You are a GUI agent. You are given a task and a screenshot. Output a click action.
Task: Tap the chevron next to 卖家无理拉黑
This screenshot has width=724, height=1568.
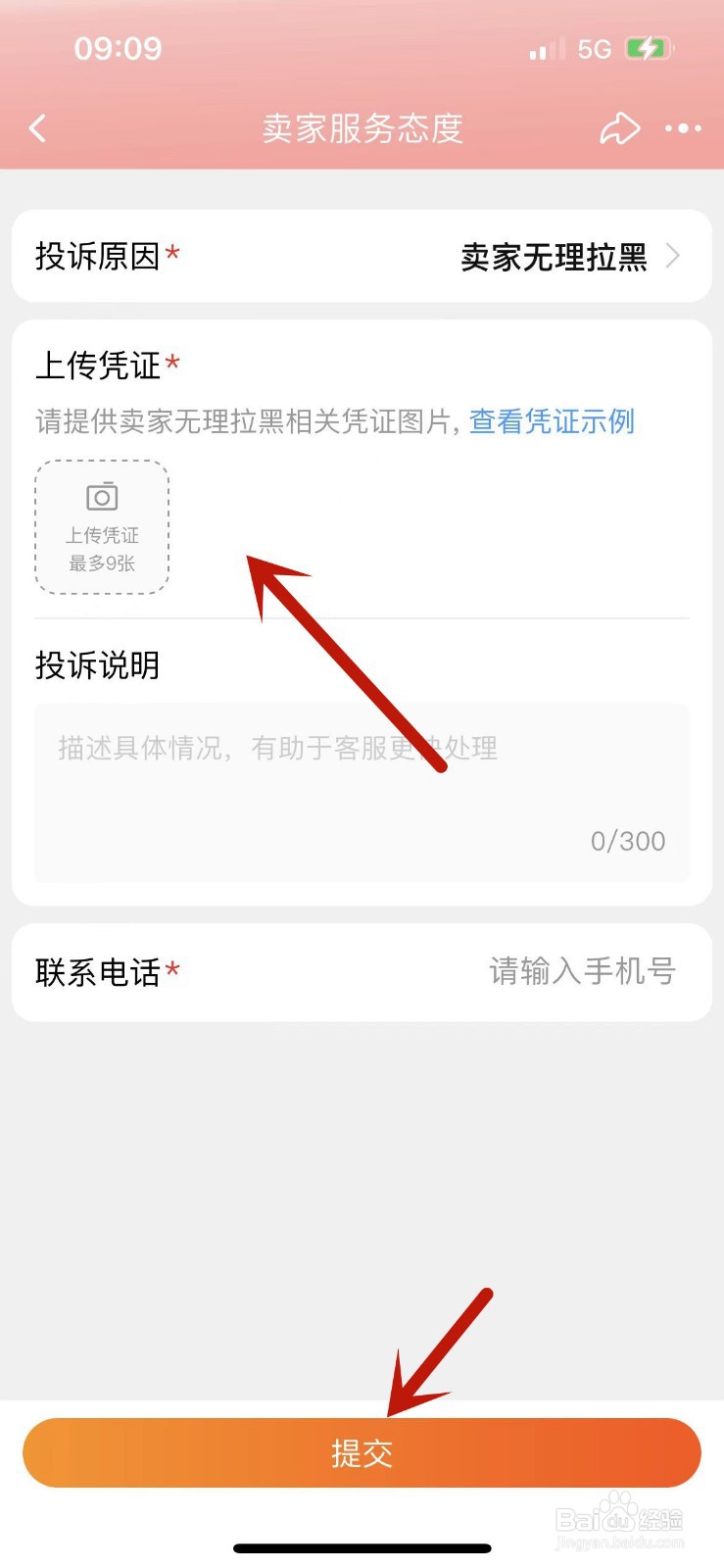click(673, 257)
